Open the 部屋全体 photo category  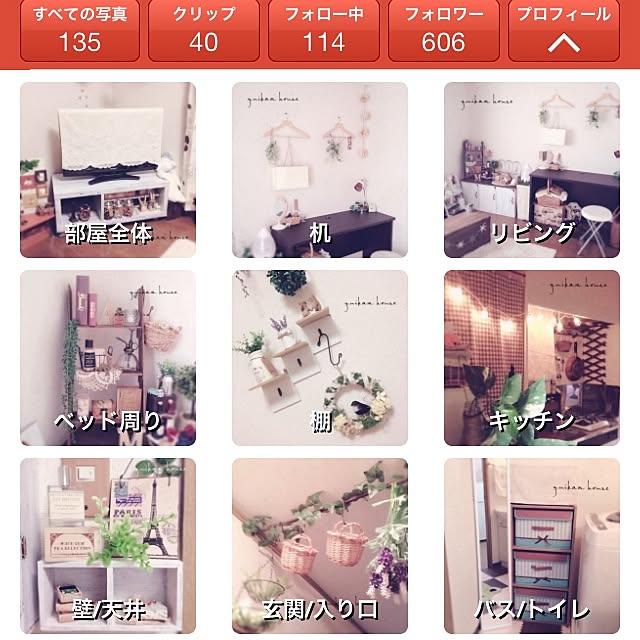[108, 170]
